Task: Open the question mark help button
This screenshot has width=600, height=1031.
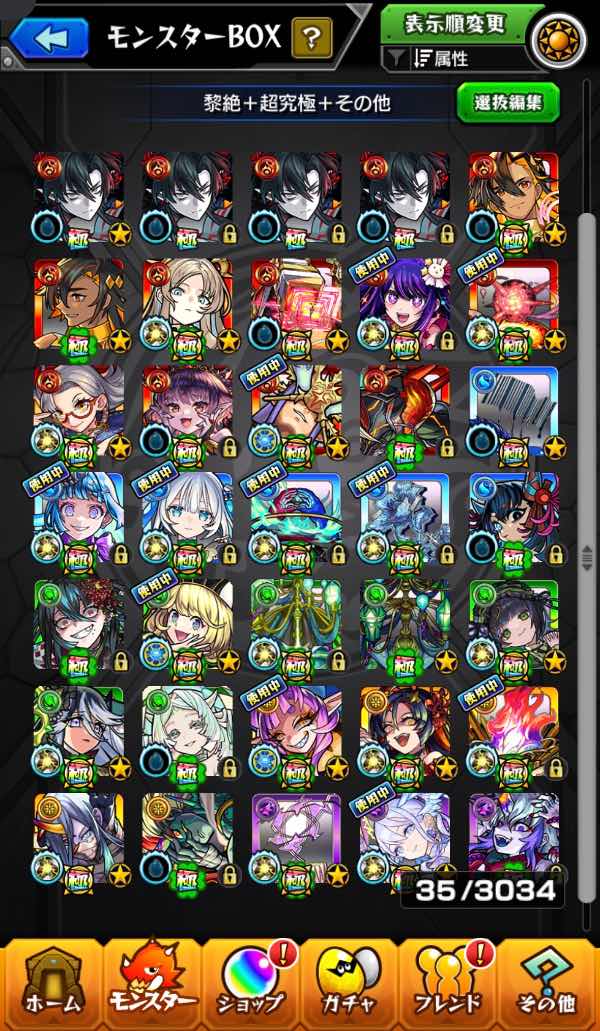Action: [x=312, y=38]
